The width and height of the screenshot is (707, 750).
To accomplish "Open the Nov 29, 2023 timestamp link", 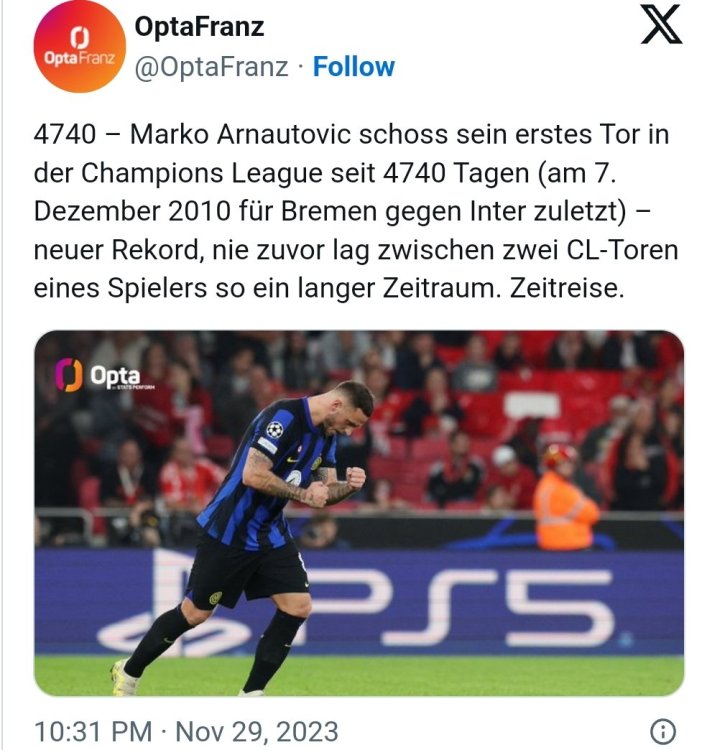I will click(187, 731).
